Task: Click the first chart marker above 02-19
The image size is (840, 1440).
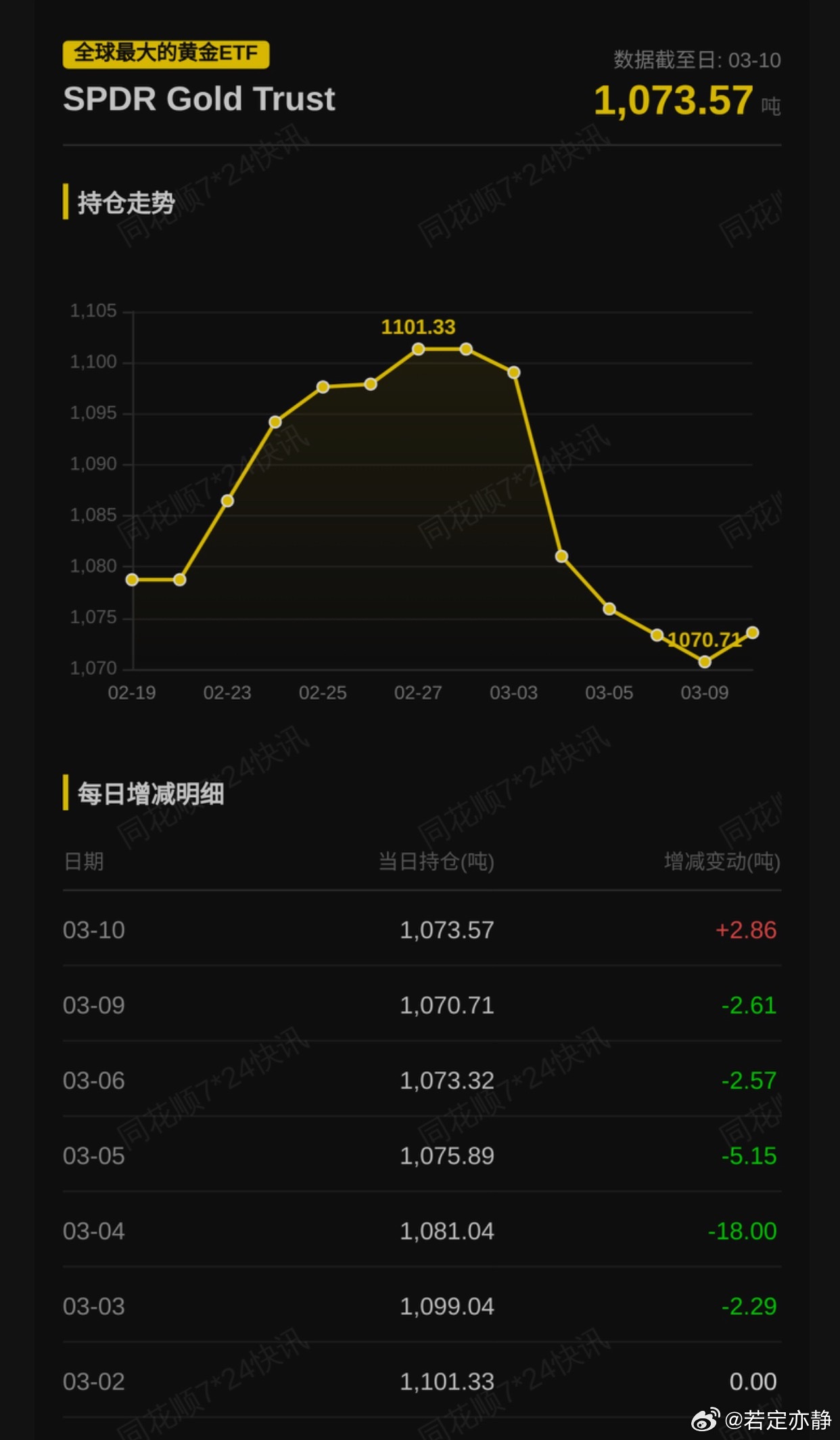Action: [x=133, y=579]
